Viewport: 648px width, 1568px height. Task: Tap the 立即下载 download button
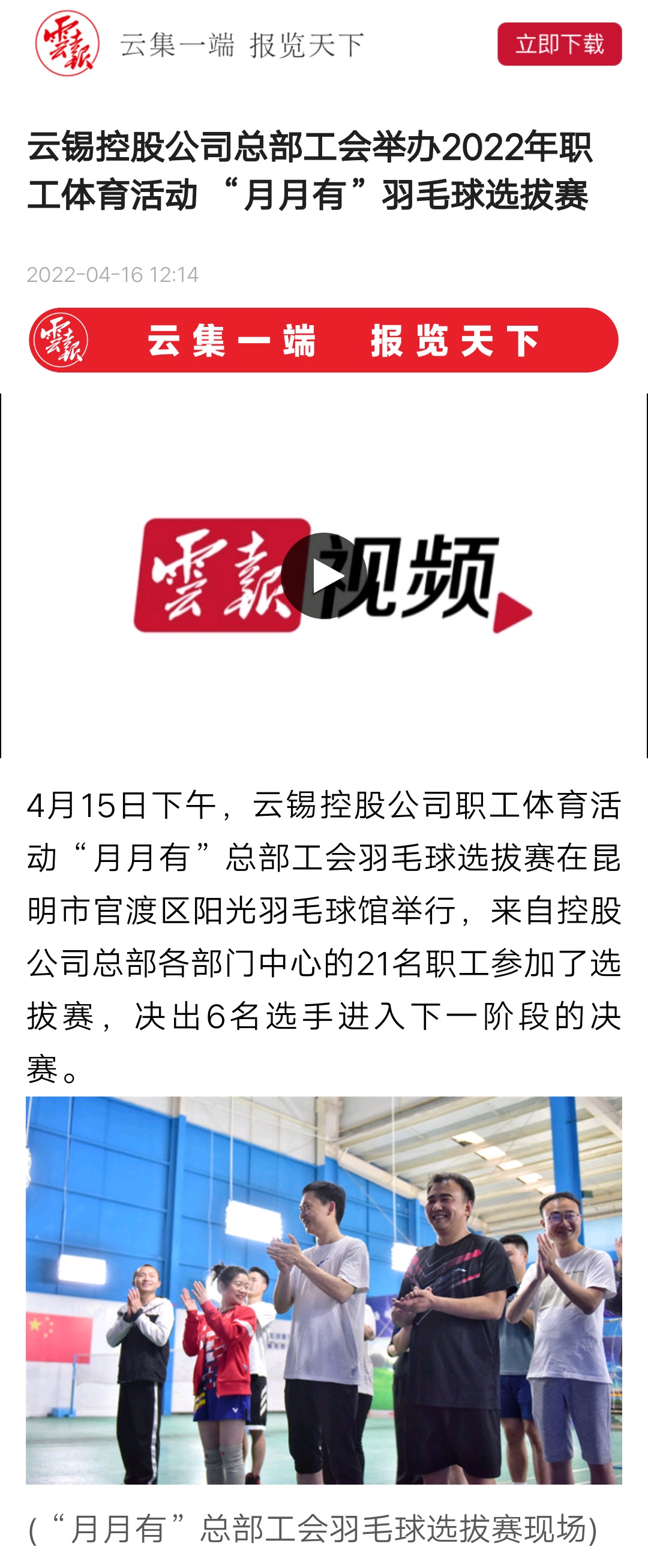(559, 44)
